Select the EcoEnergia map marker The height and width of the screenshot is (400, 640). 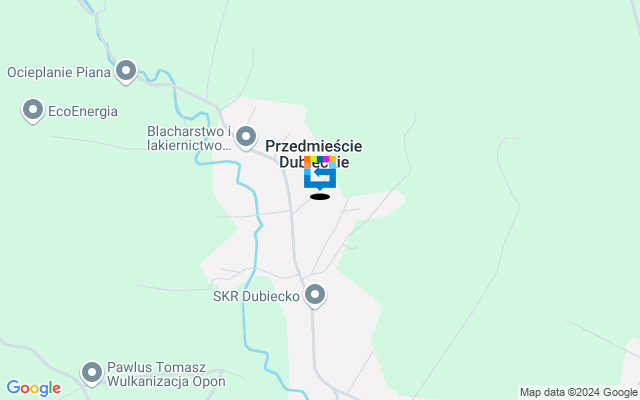click(33, 111)
